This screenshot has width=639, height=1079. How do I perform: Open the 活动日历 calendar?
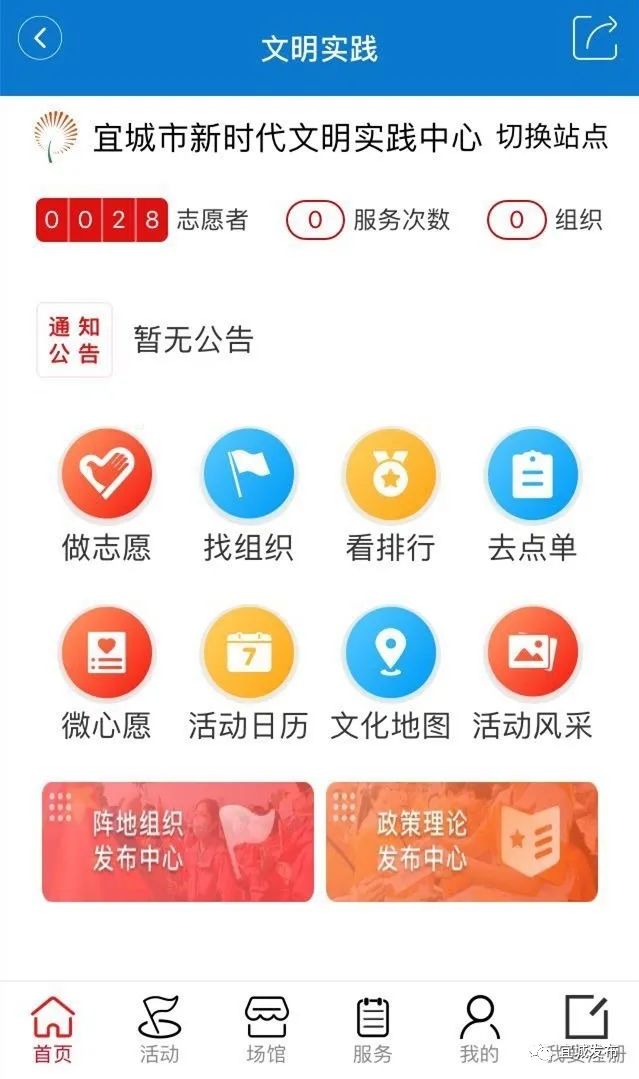pos(248,654)
